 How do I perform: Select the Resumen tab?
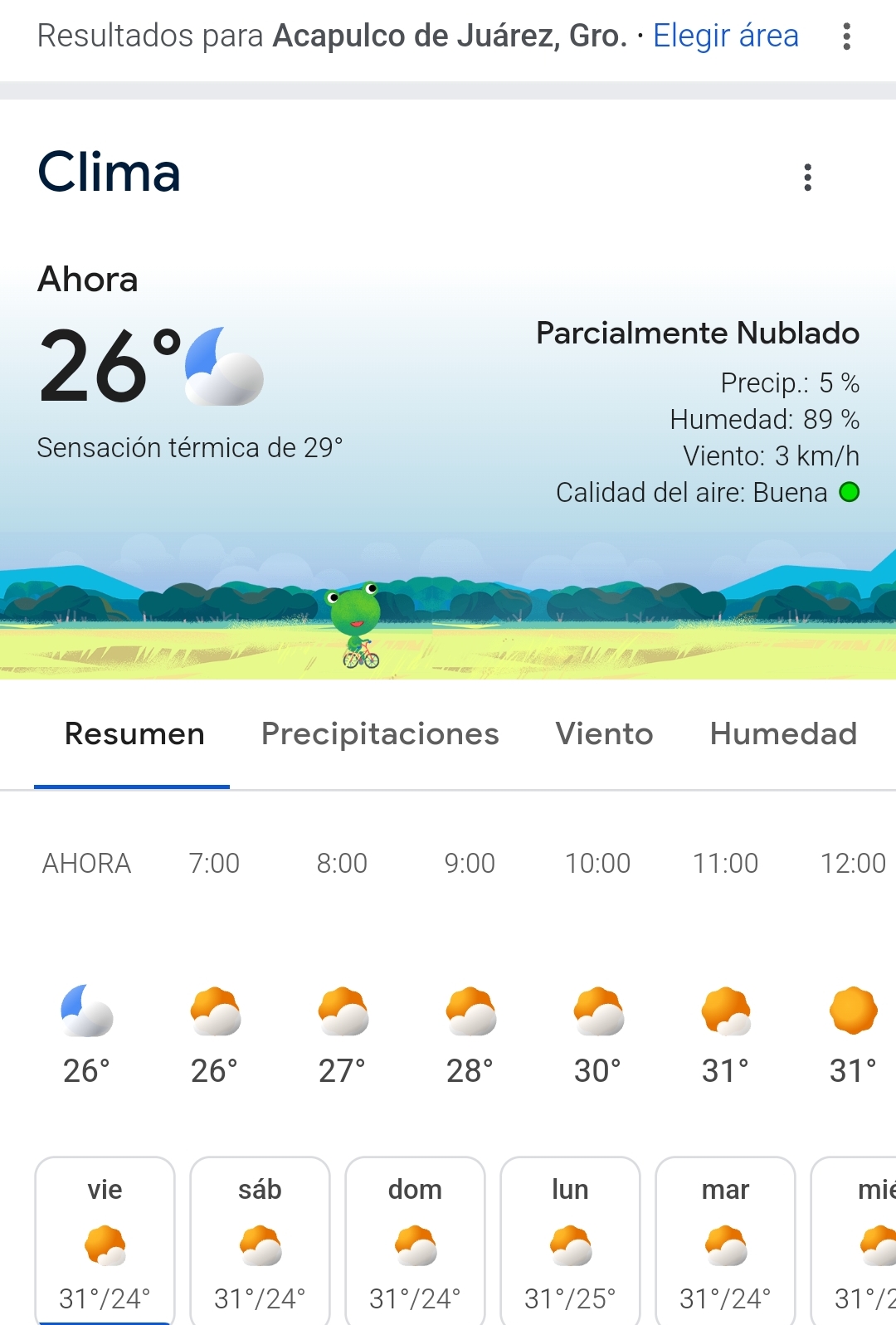tap(134, 734)
